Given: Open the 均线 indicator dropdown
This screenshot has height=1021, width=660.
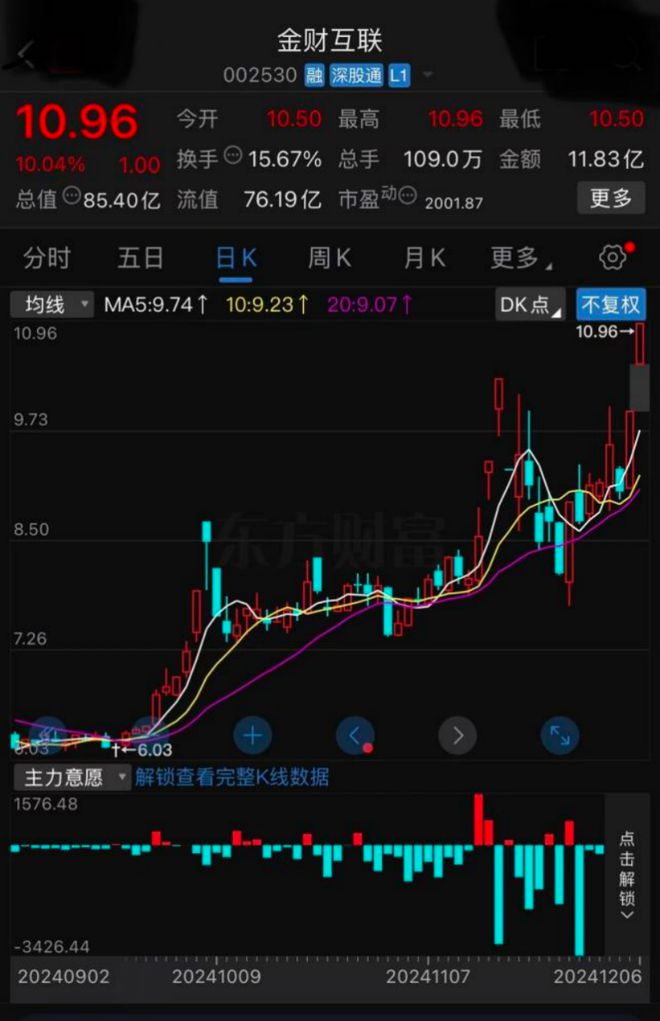Looking at the screenshot, I should click(x=53, y=304).
